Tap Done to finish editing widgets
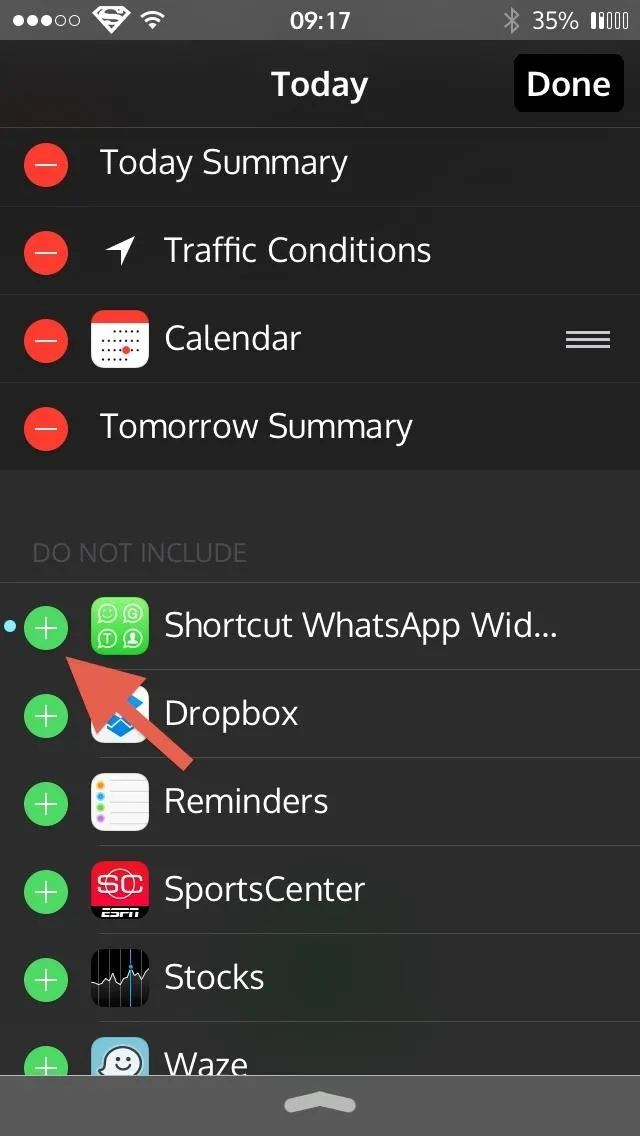Screen dimensions: 640x1136 pos(569,83)
